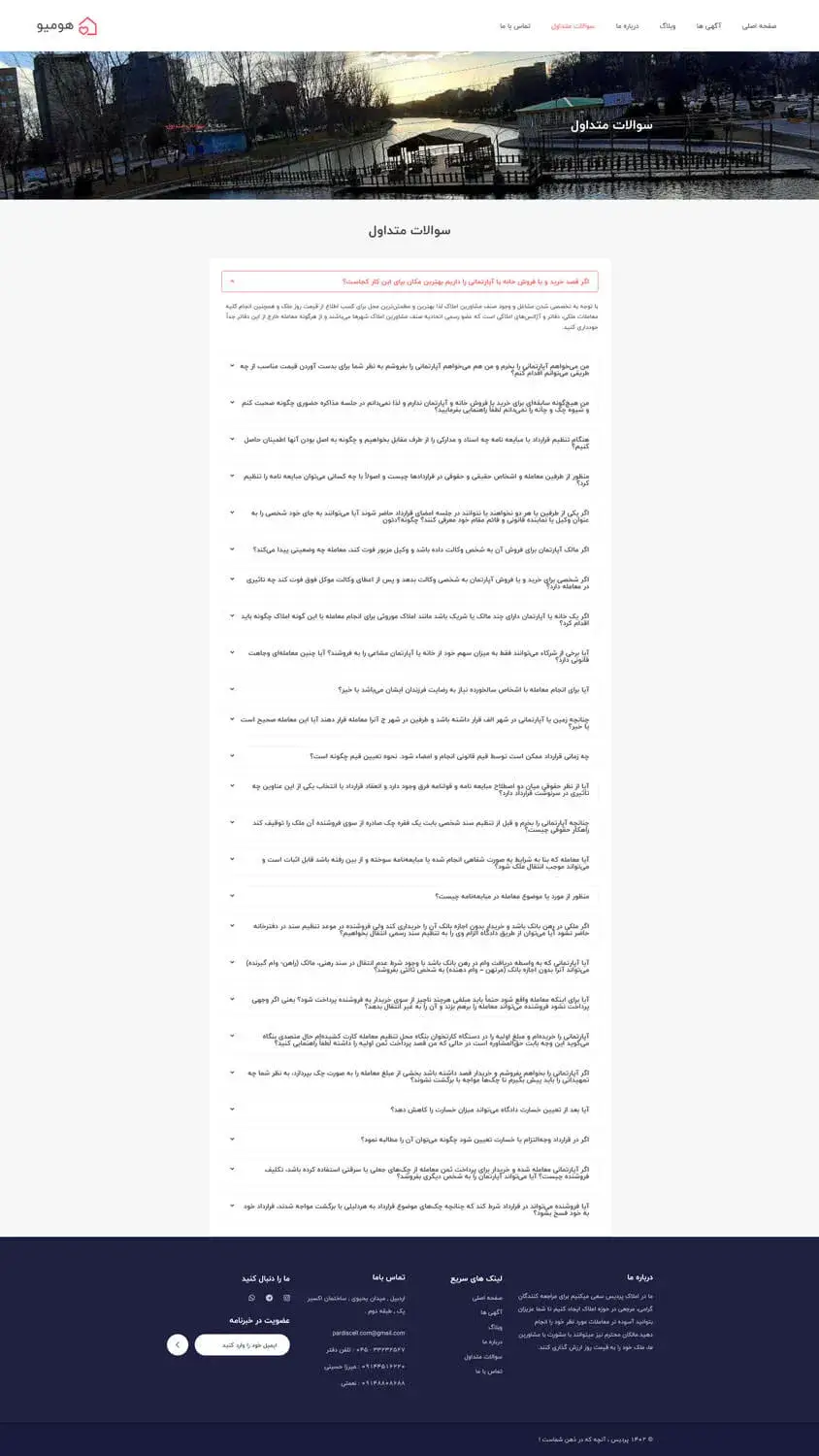
Task: Open درباره ما in the top navigation
Action: tap(627, 26)
